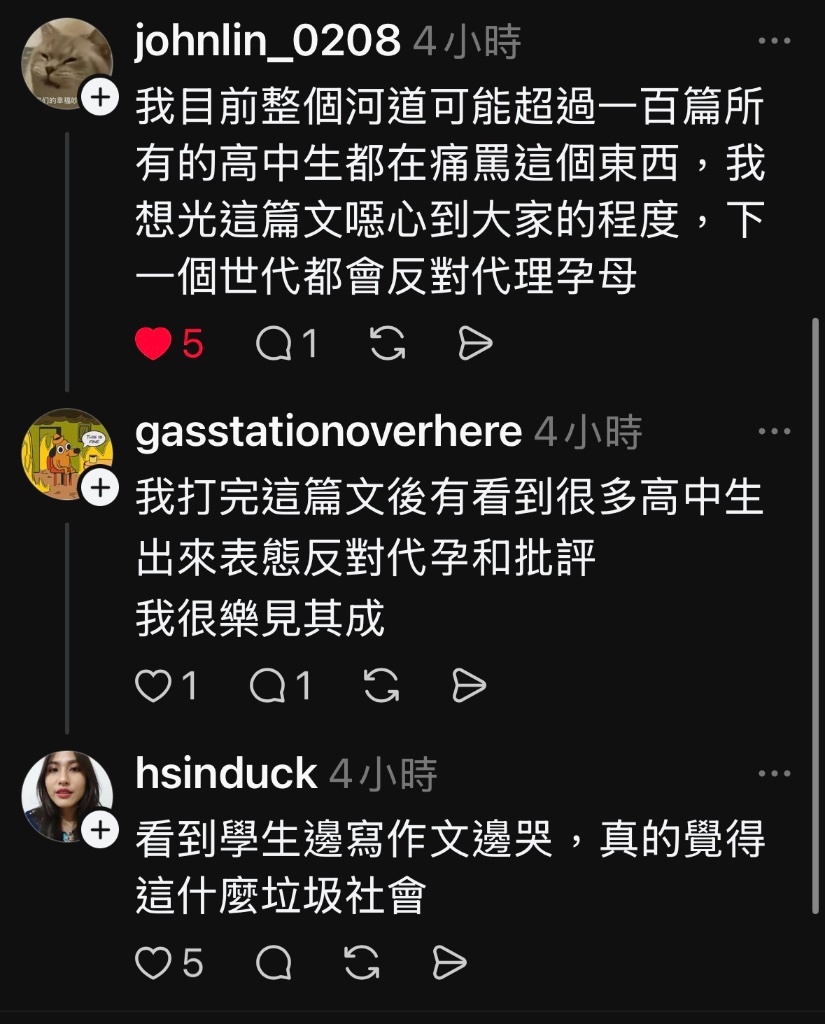The image size is (825, 1024).
Task: Repost hsinduck's comment
Action: tap(360, 964)
